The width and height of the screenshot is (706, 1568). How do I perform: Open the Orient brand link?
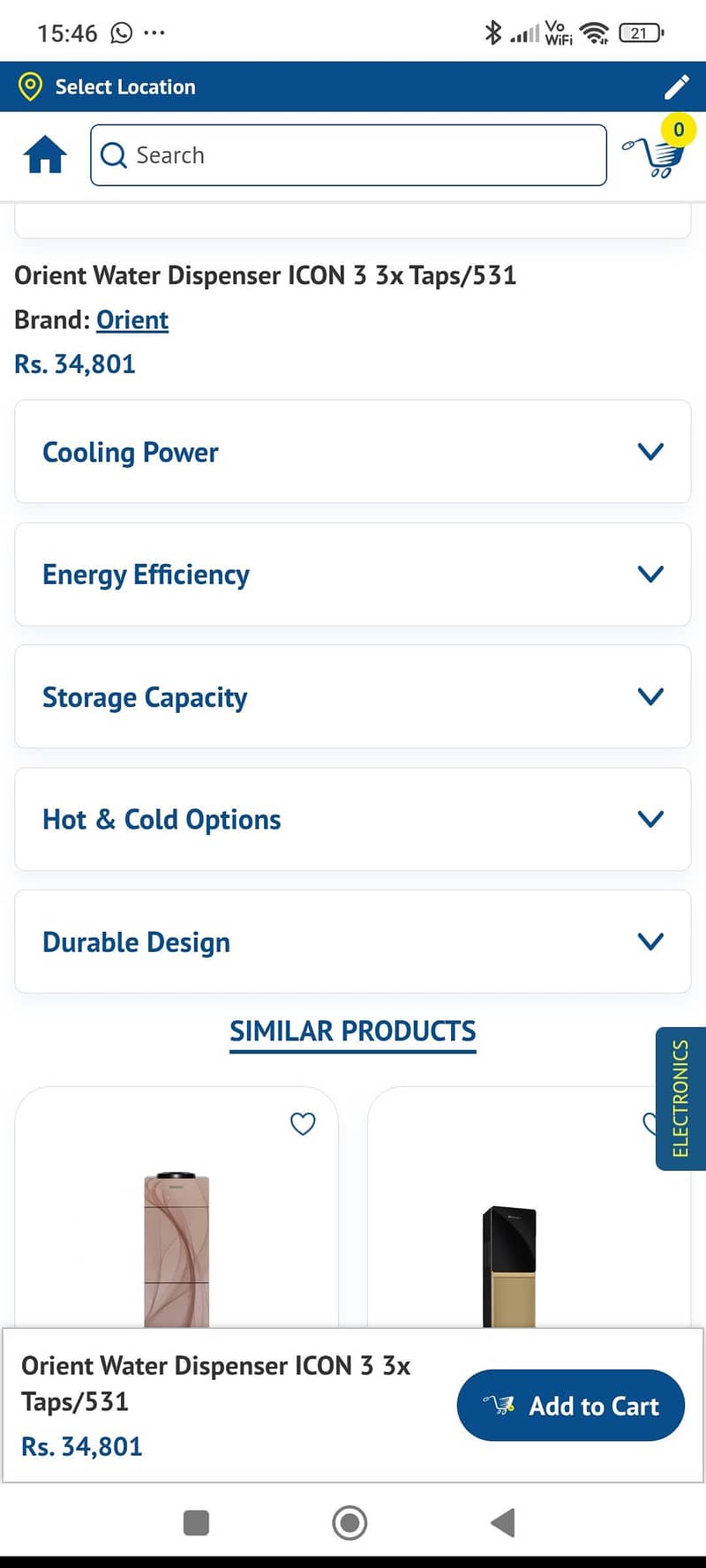(132, 320)
